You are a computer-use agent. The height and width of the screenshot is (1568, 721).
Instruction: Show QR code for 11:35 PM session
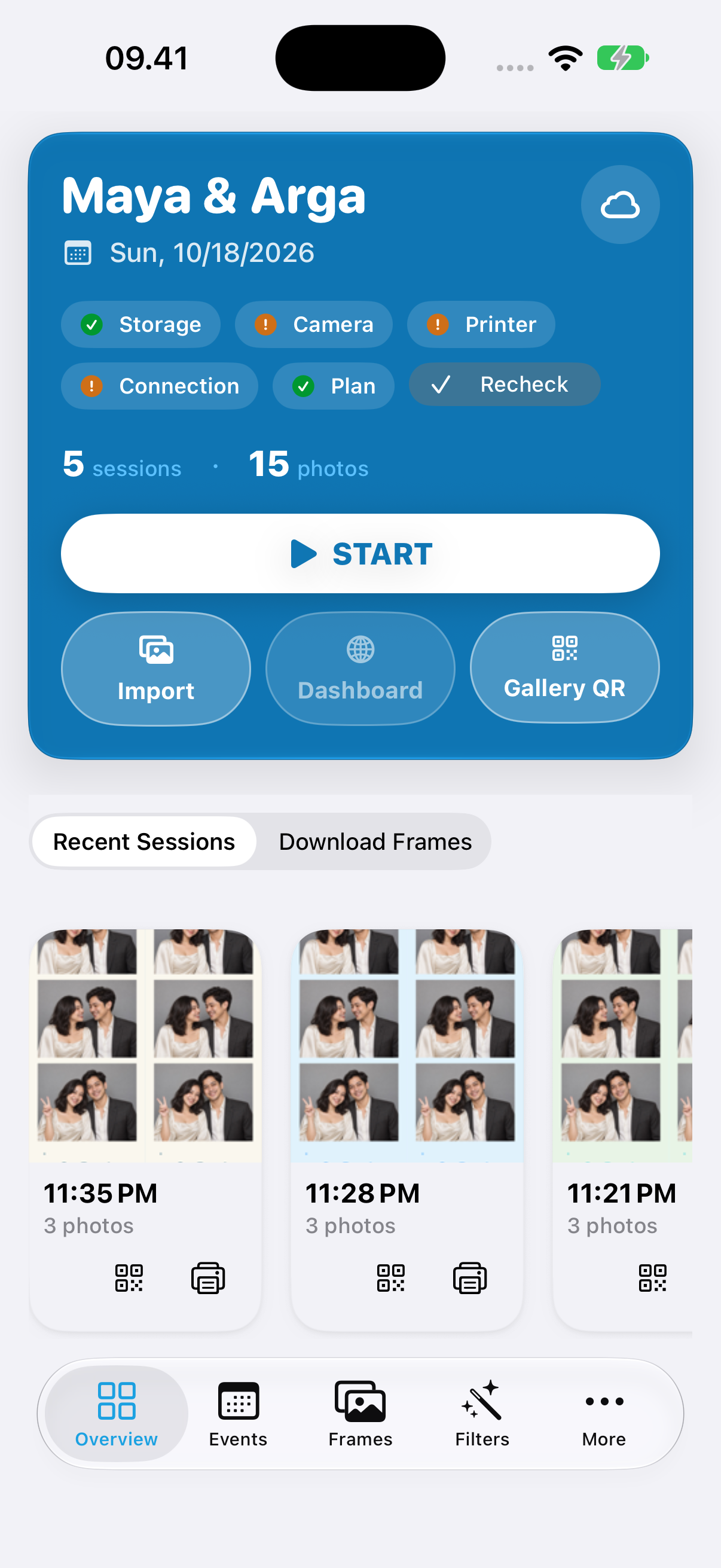click(129, 1277)
